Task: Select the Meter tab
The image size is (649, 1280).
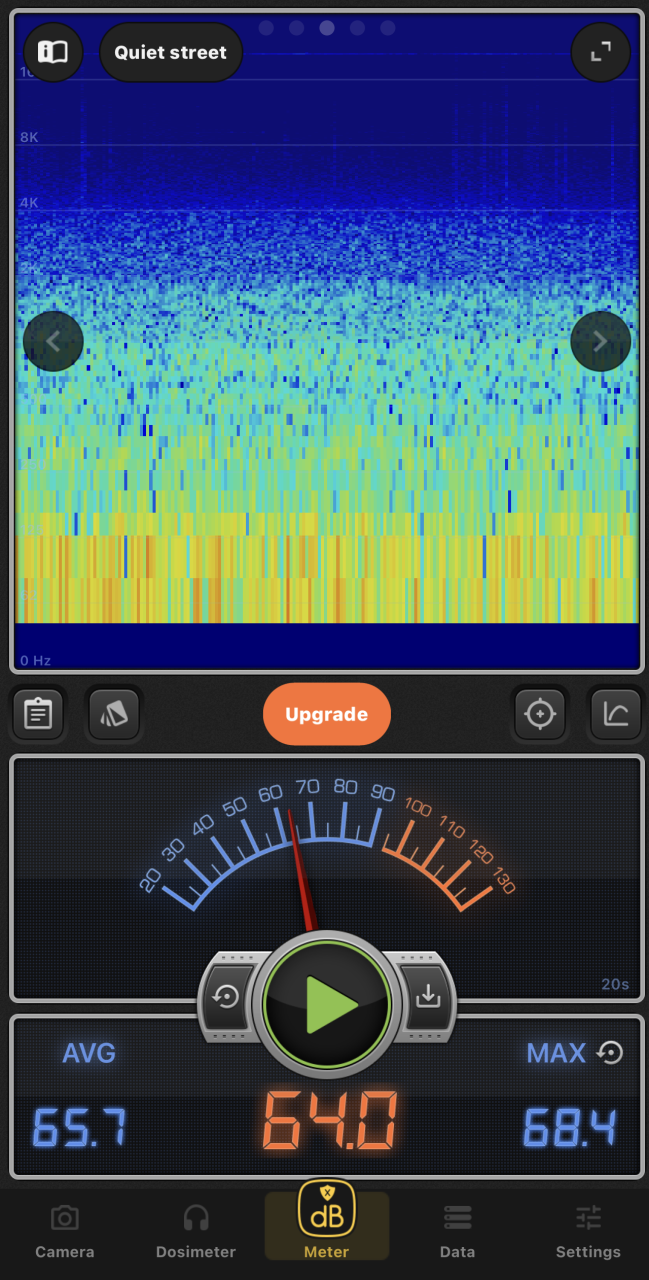Action: click(x=327, y=1225)
